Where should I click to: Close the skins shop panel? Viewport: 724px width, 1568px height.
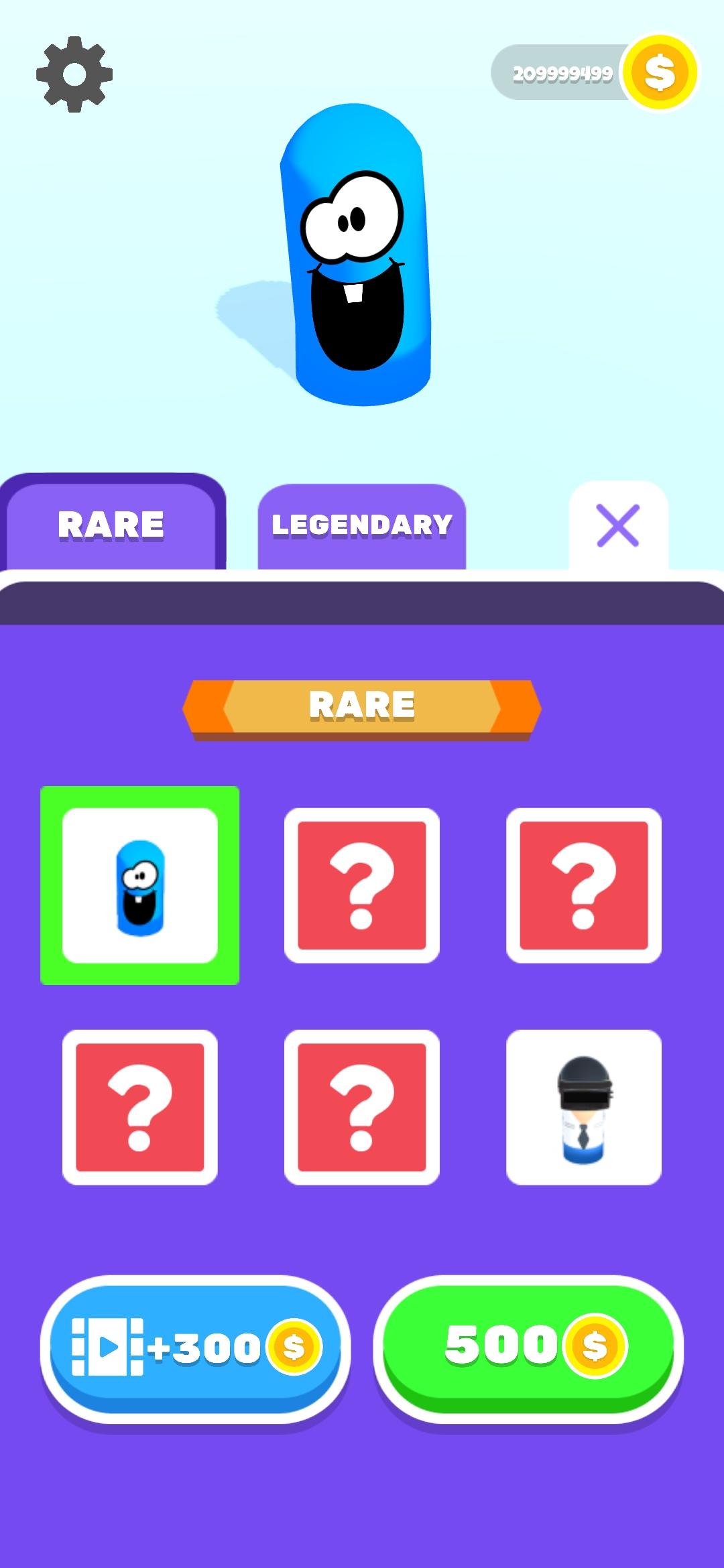(617, 525)
